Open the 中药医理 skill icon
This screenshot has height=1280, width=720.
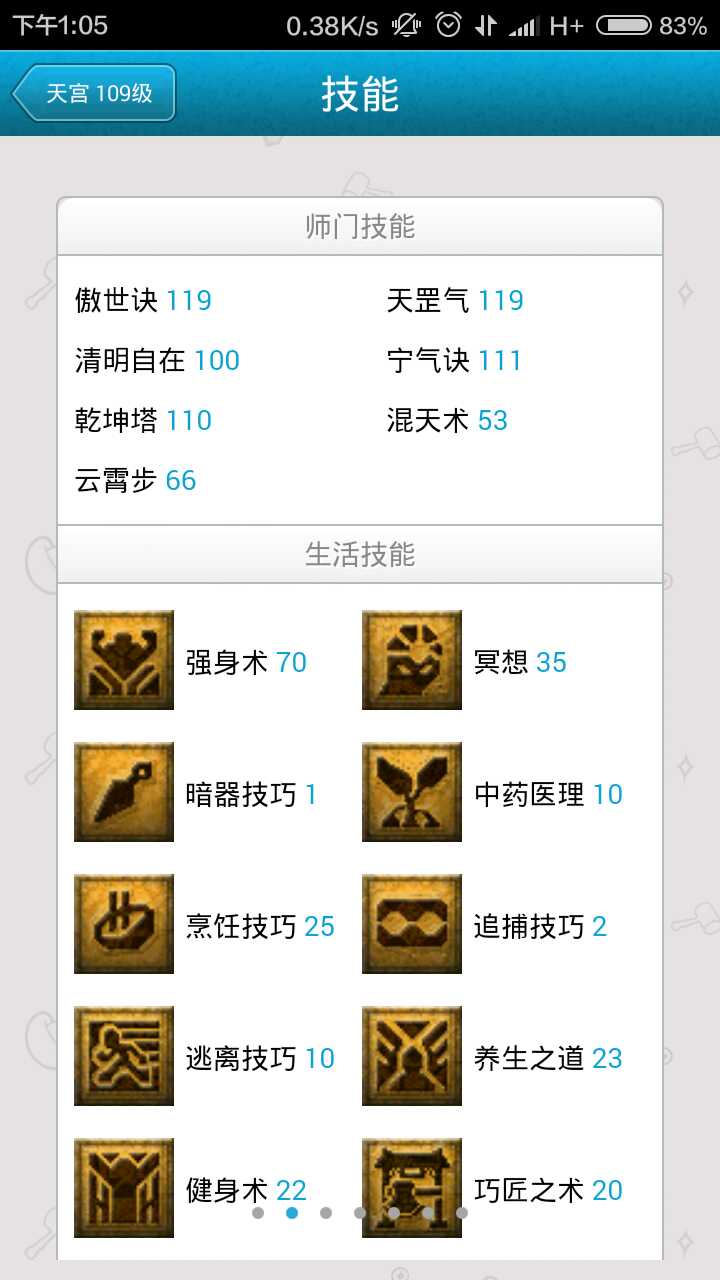412,793
